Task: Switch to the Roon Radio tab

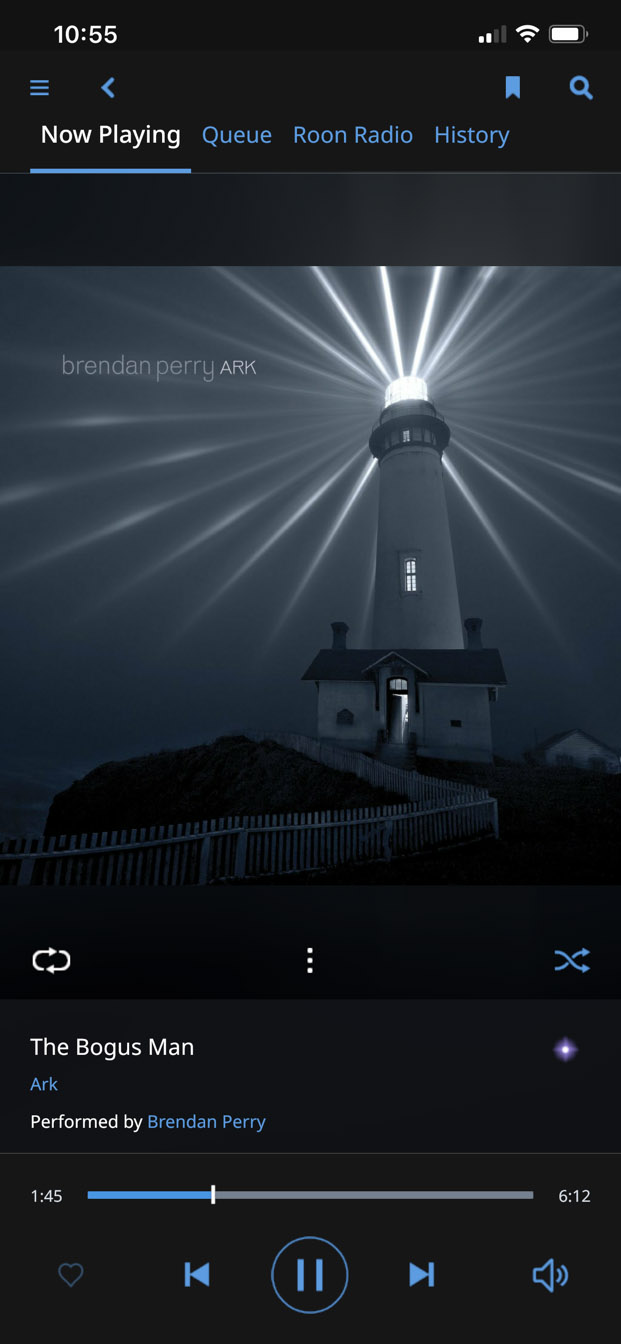Action: [x=353, y=135]
